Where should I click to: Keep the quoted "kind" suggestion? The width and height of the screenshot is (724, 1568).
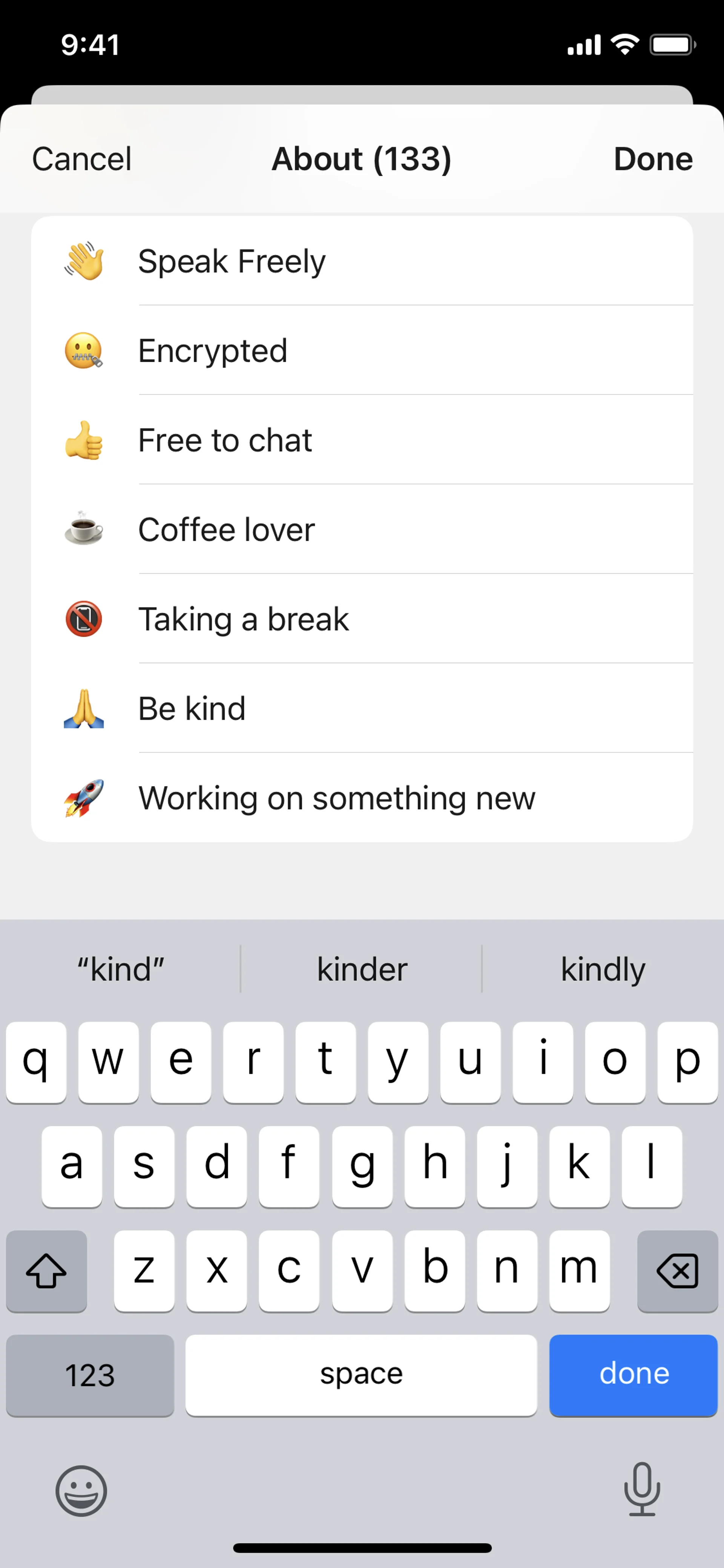click(x=120, y=969)
